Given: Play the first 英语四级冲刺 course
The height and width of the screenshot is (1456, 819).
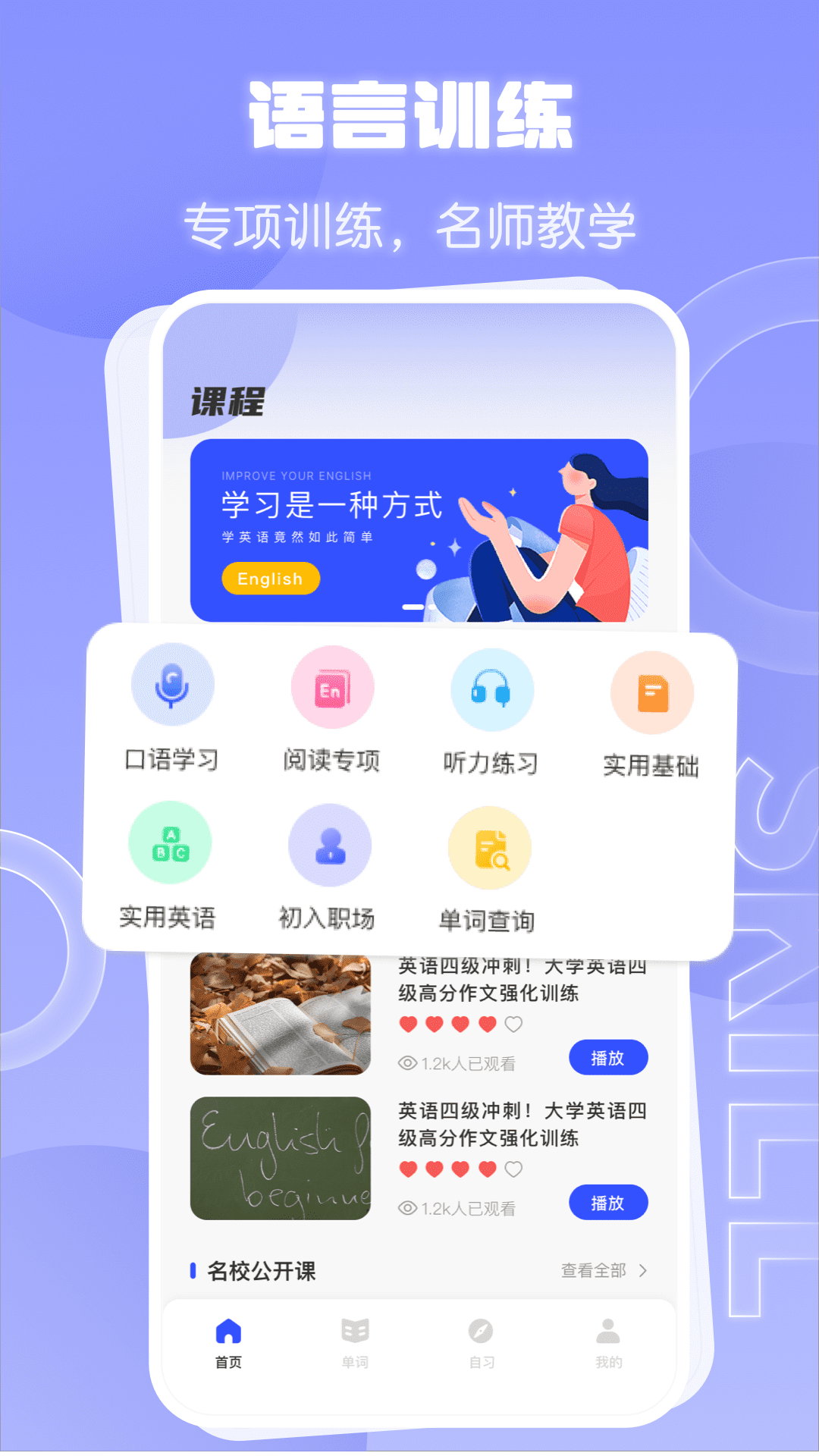Looking at the screenshot, I should (609, 1058).
